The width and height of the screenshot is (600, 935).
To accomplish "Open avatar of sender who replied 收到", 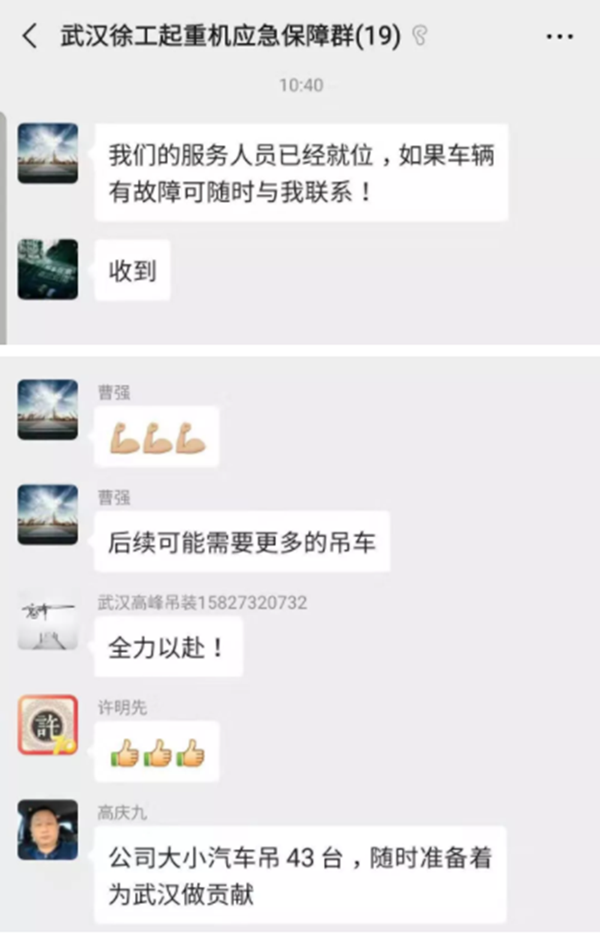I will (x=48, y=269).
